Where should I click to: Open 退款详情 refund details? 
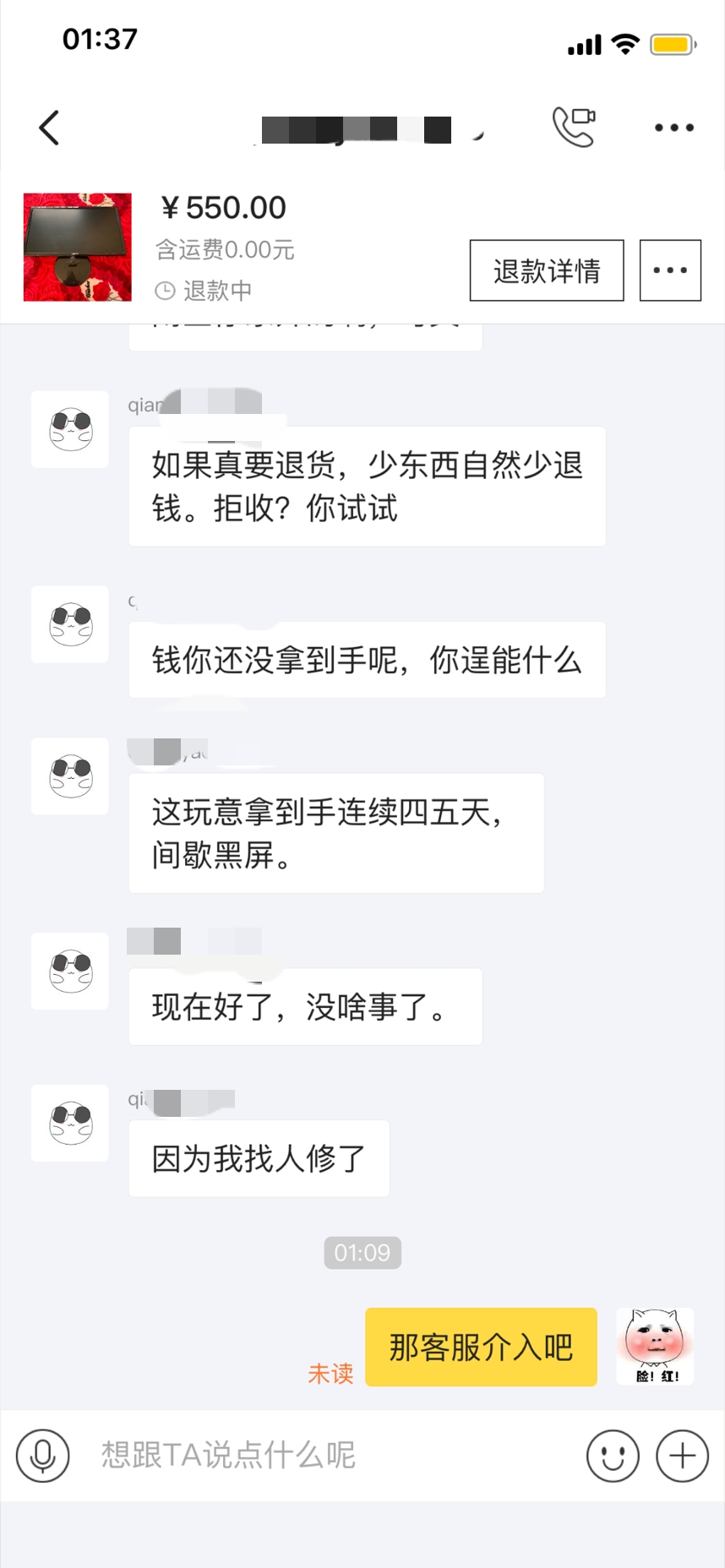tap(547, 270)
